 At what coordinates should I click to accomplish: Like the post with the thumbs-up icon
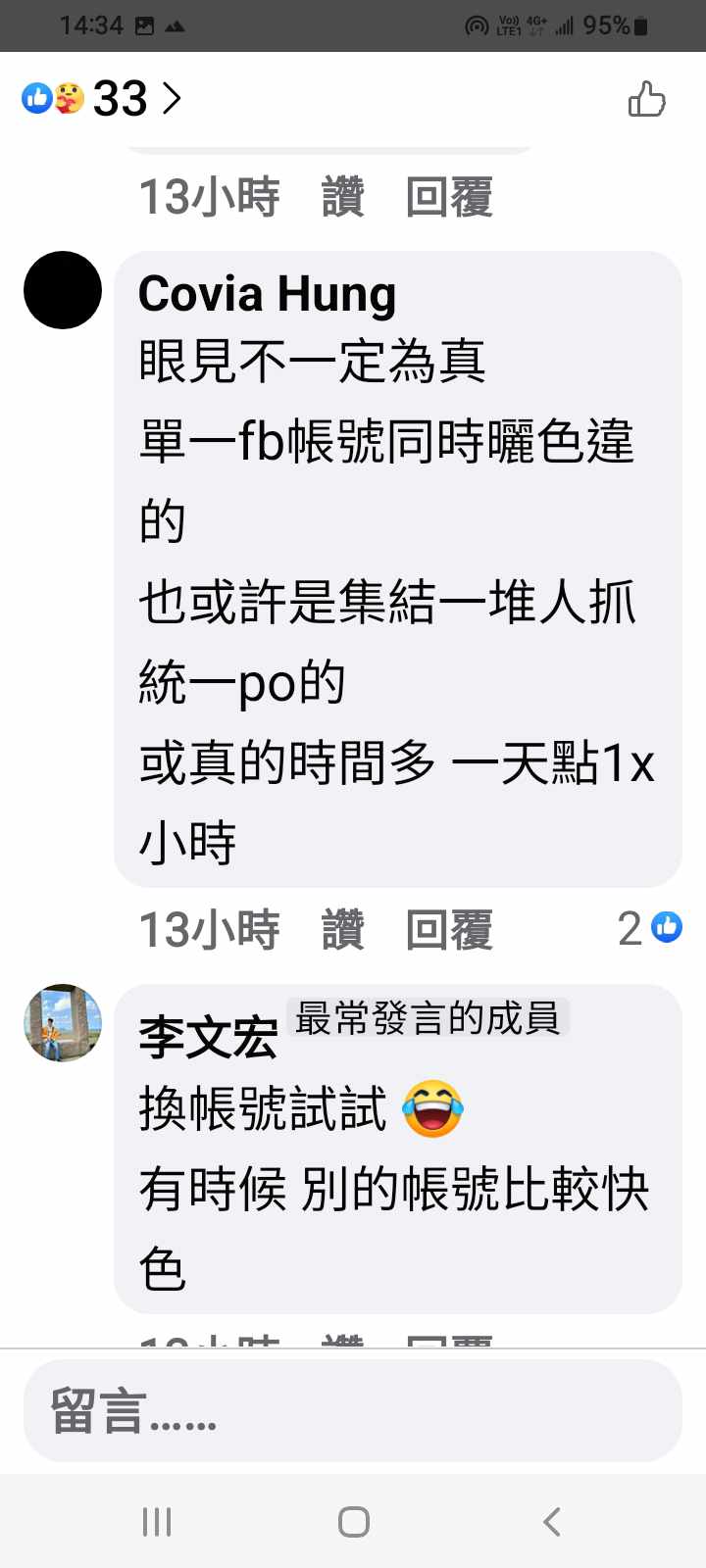click(x=646, y=99)
